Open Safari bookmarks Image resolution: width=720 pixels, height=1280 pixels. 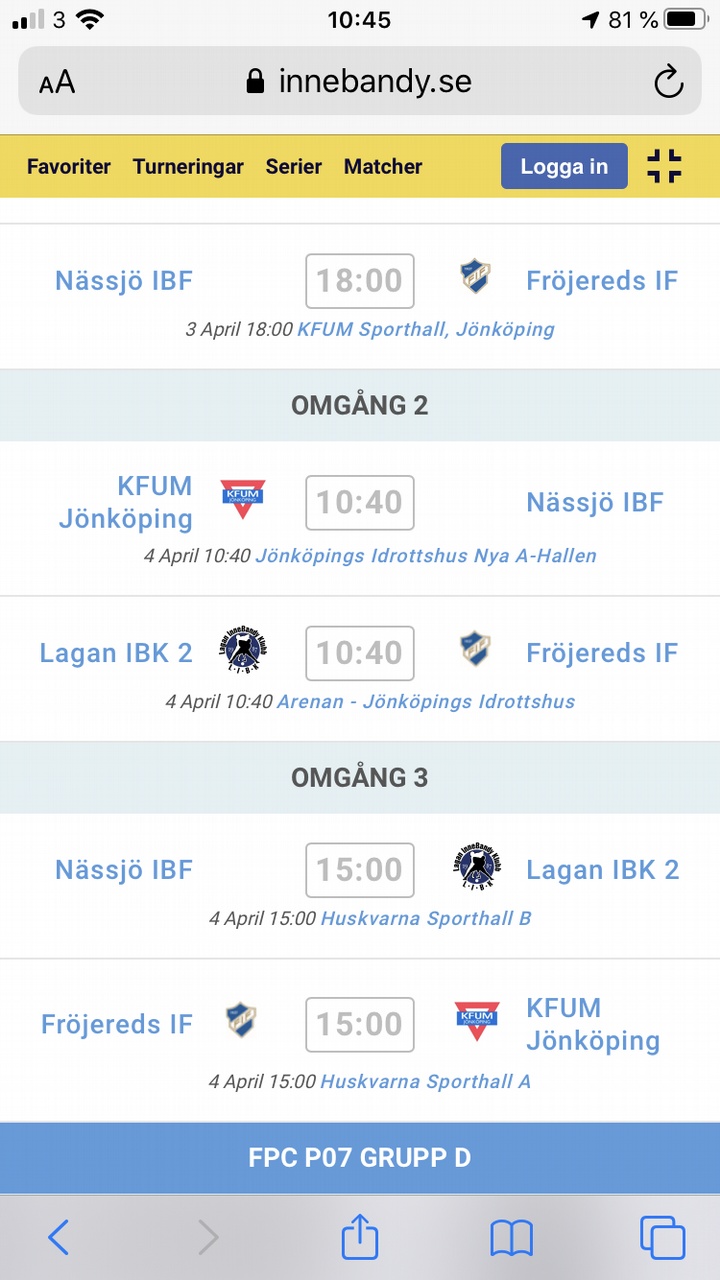pos(511,1239)
